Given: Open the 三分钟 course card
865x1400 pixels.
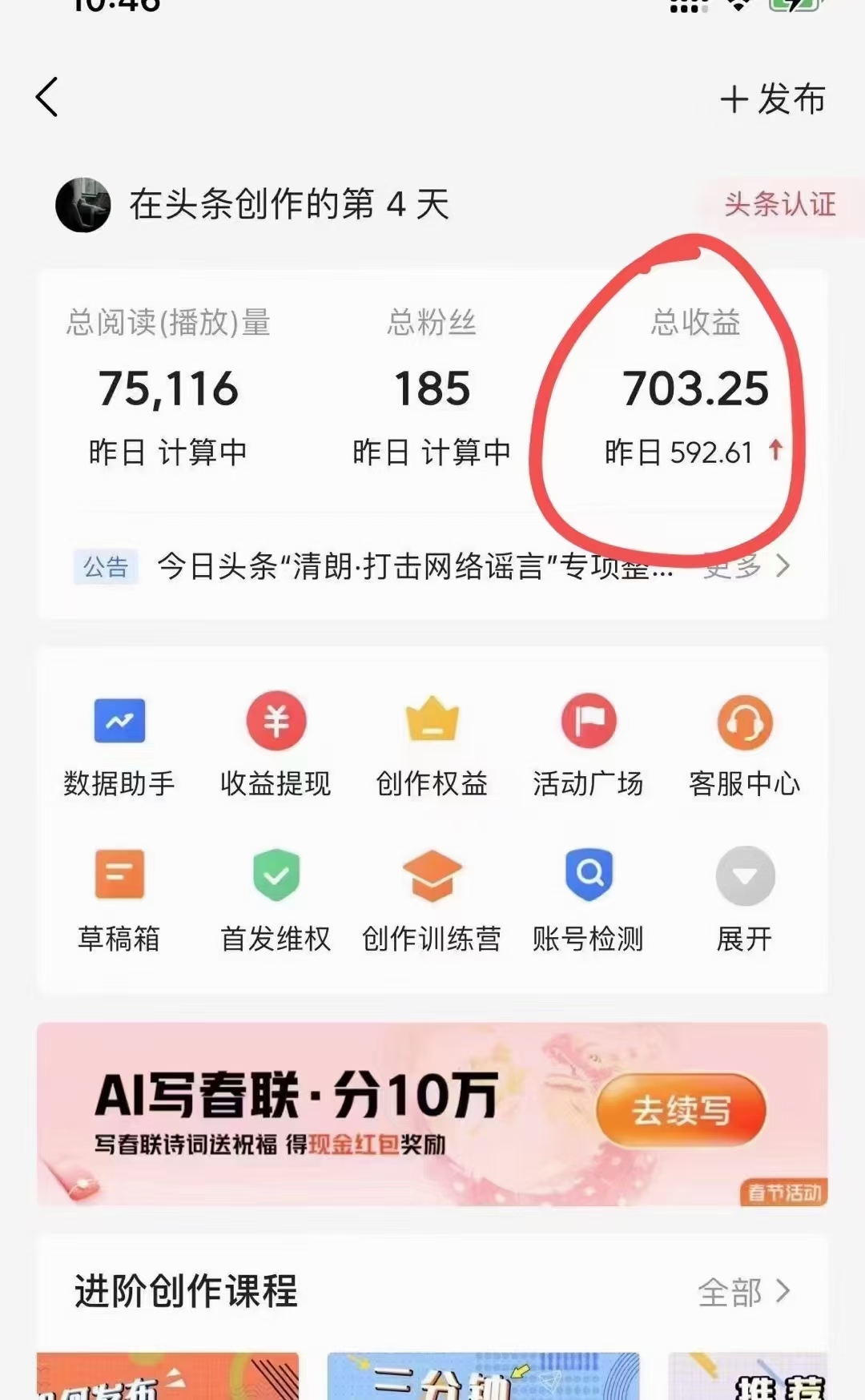Looking at the screenshot, I should point(483,1376).
